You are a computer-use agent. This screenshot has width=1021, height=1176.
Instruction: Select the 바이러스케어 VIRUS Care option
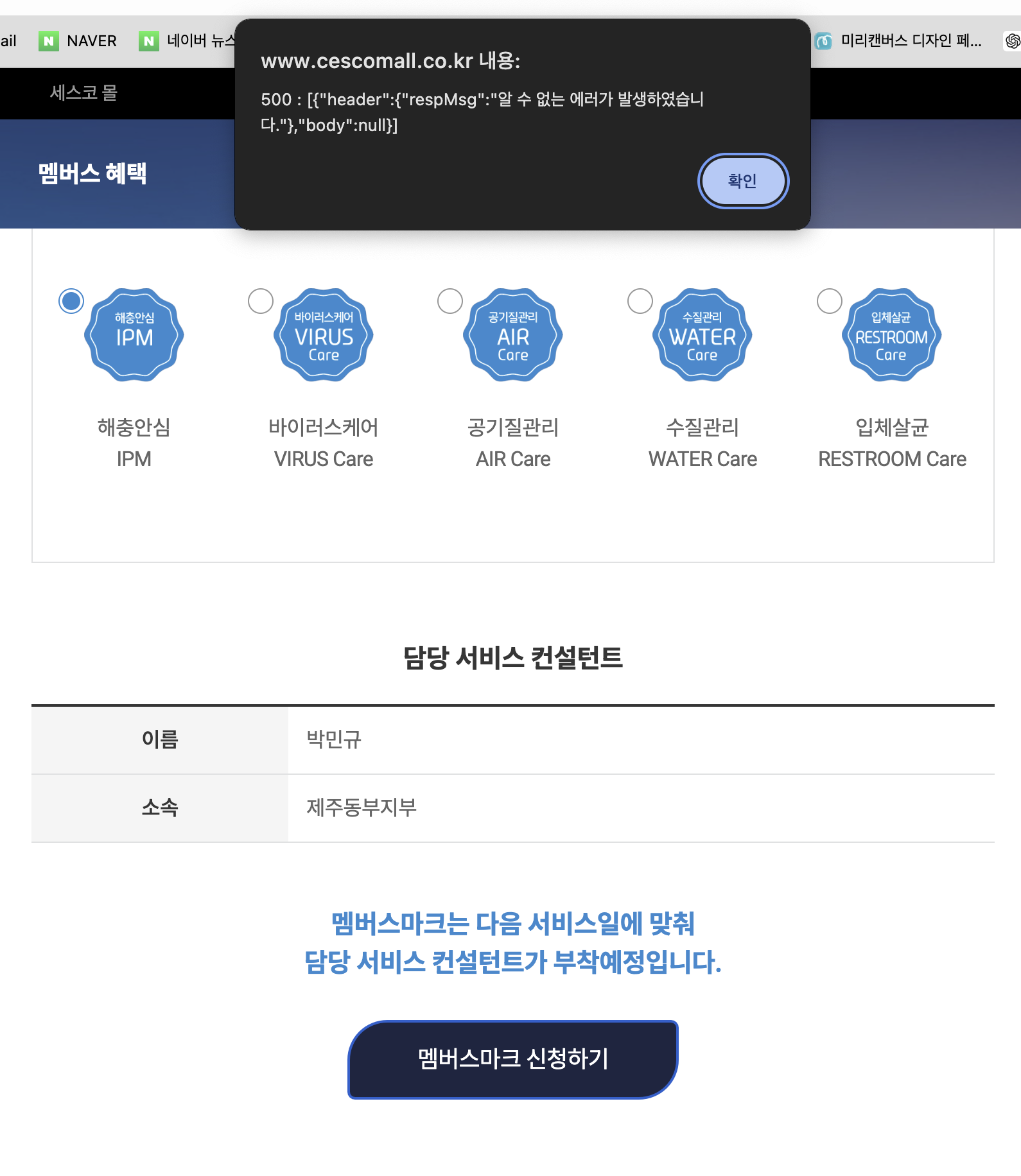tap(261, 301)
